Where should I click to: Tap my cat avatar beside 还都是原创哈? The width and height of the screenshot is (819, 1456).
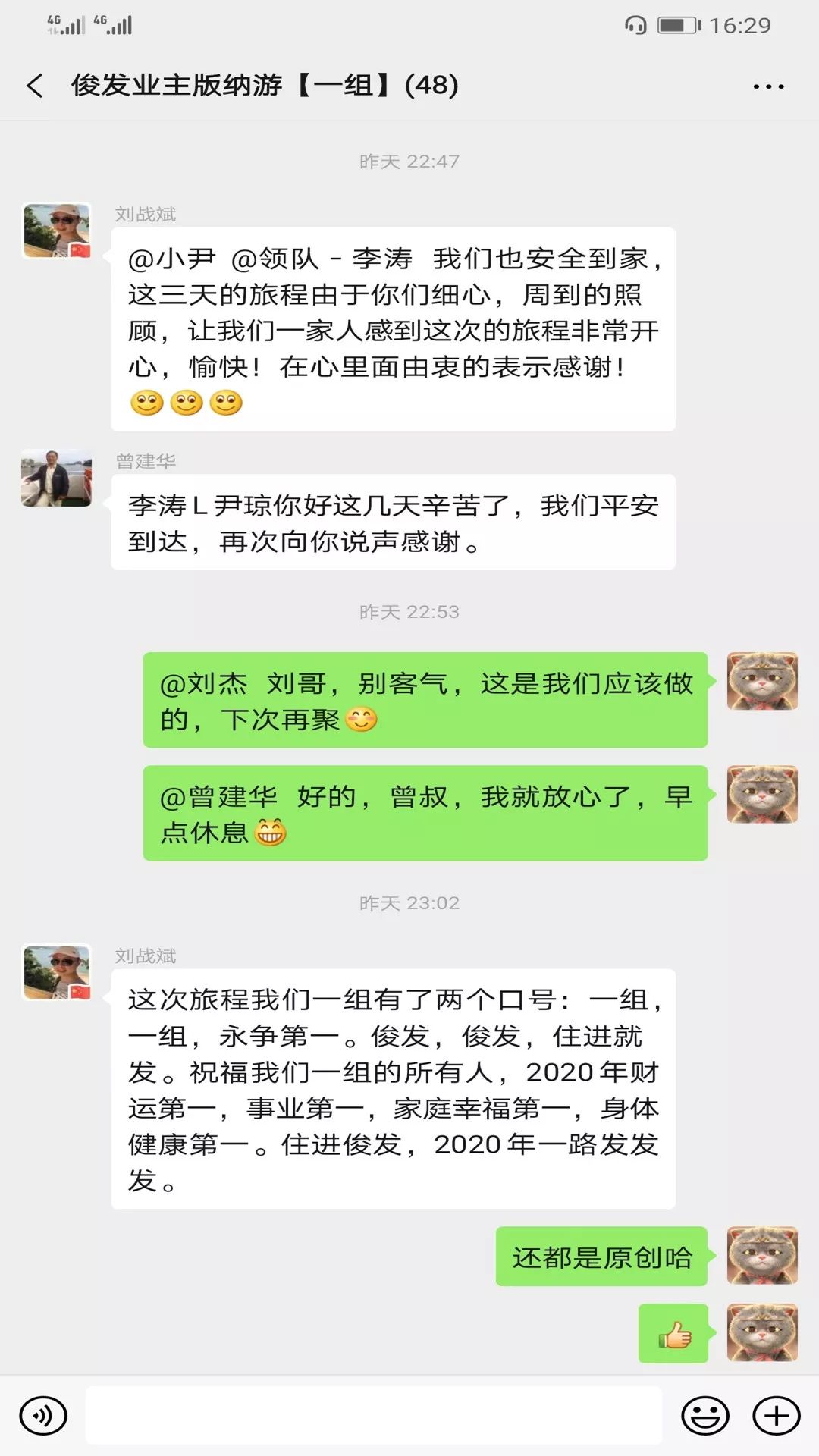761,1255
